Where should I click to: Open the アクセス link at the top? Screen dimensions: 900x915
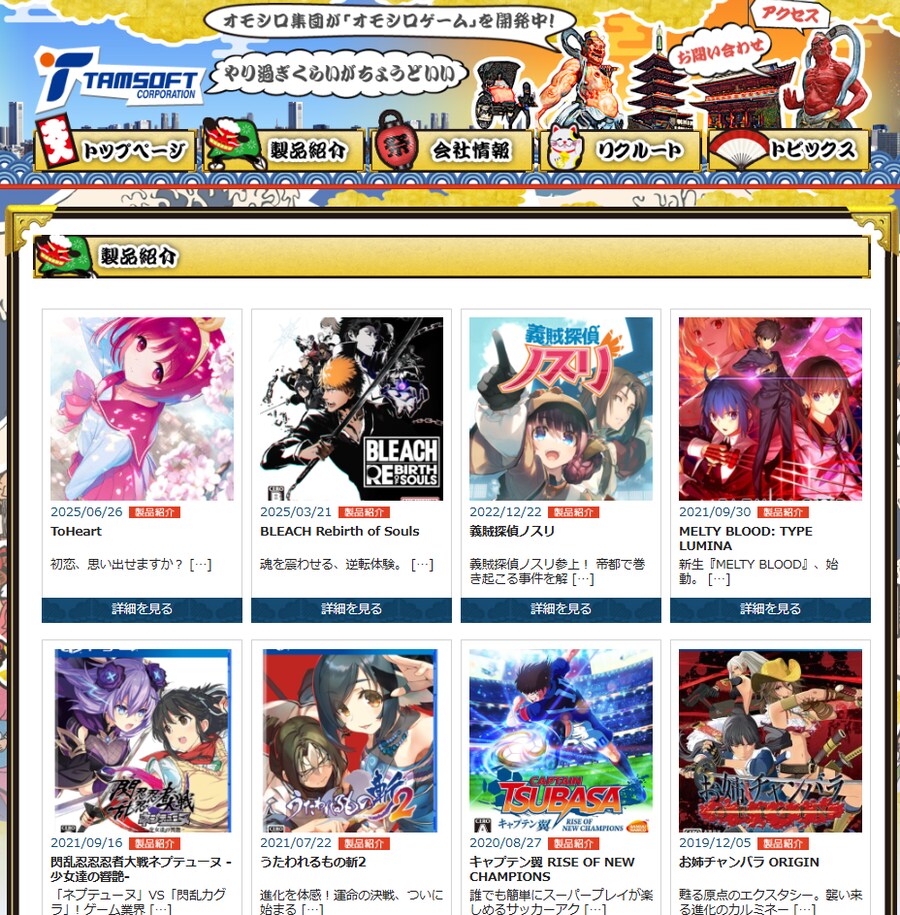[790, 17]
